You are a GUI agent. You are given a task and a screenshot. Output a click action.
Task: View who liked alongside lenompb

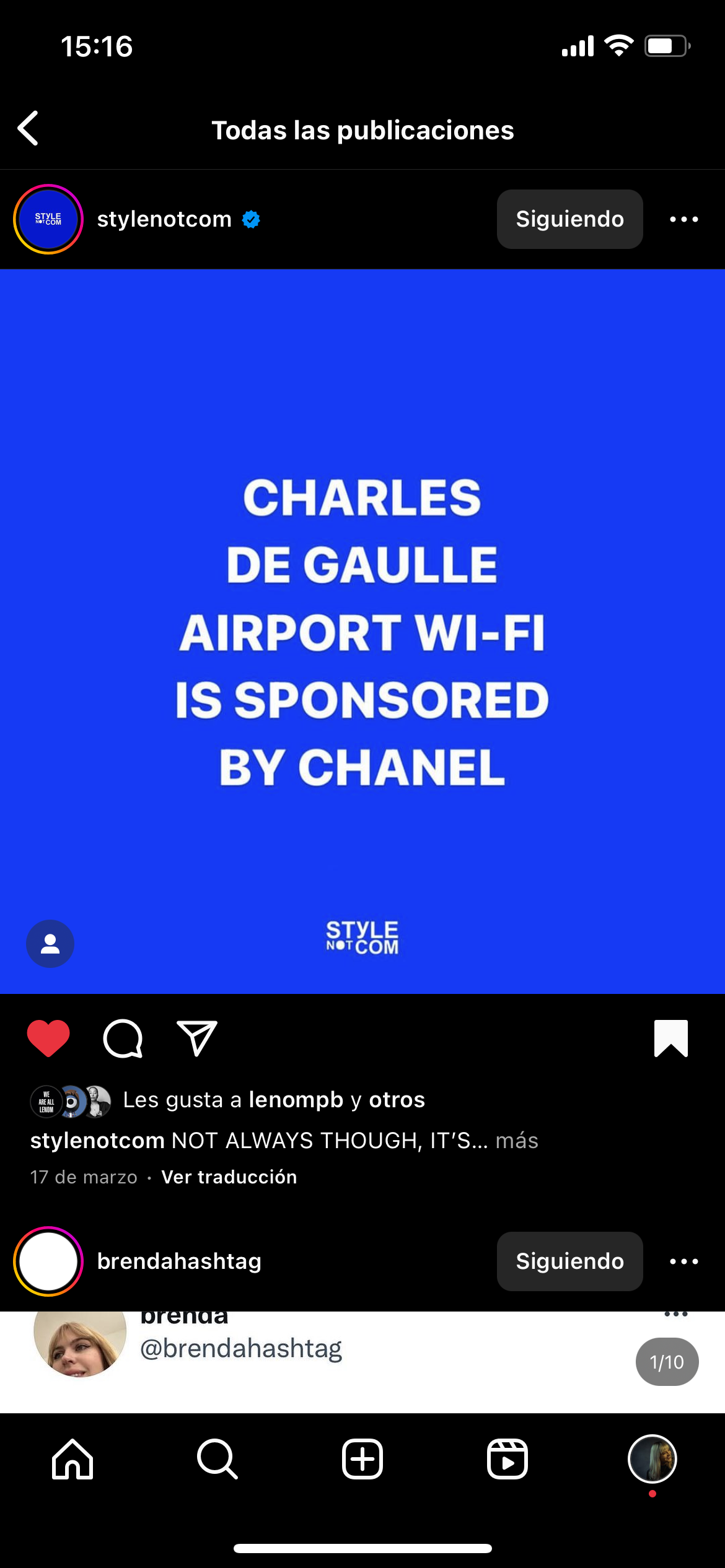coord(397,1100)
